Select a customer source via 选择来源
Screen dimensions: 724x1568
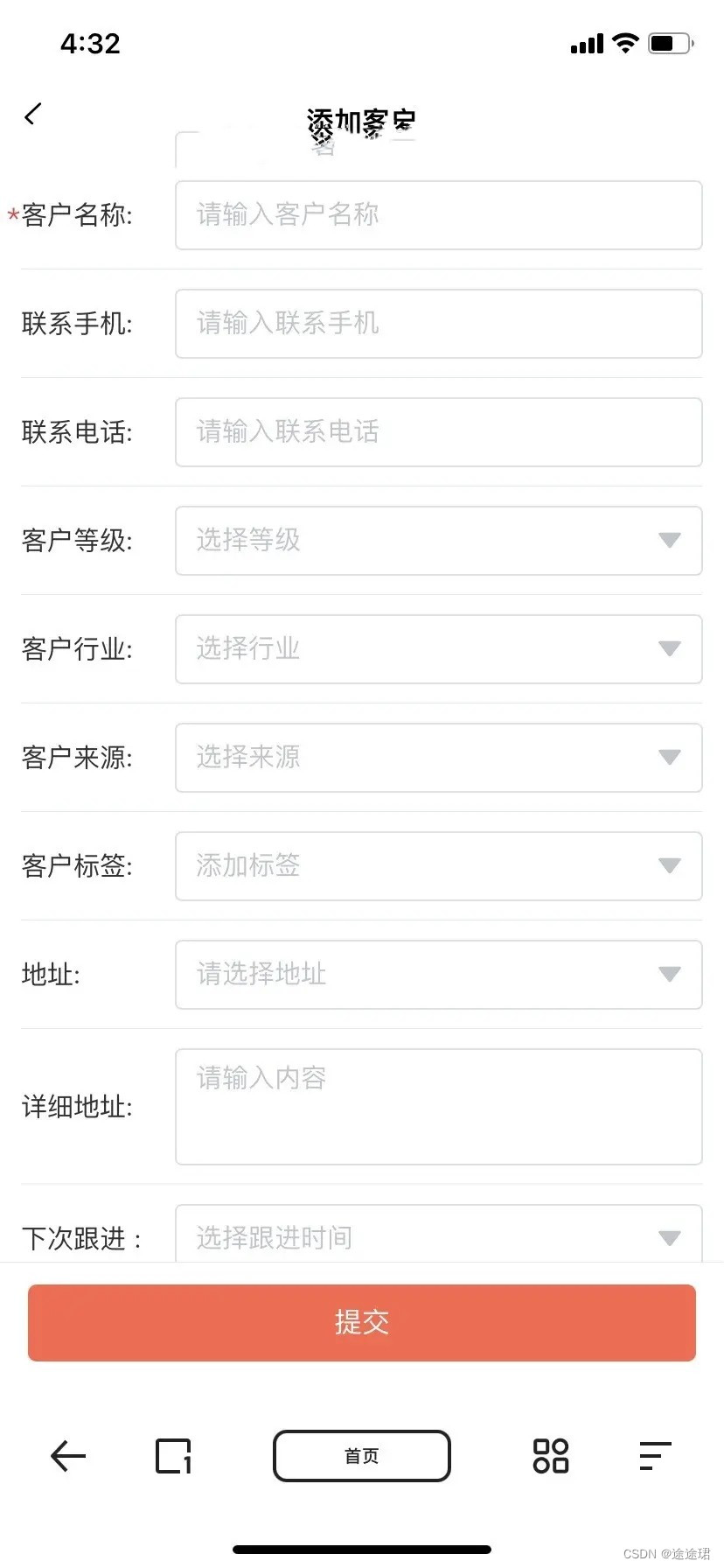point(438,758)
